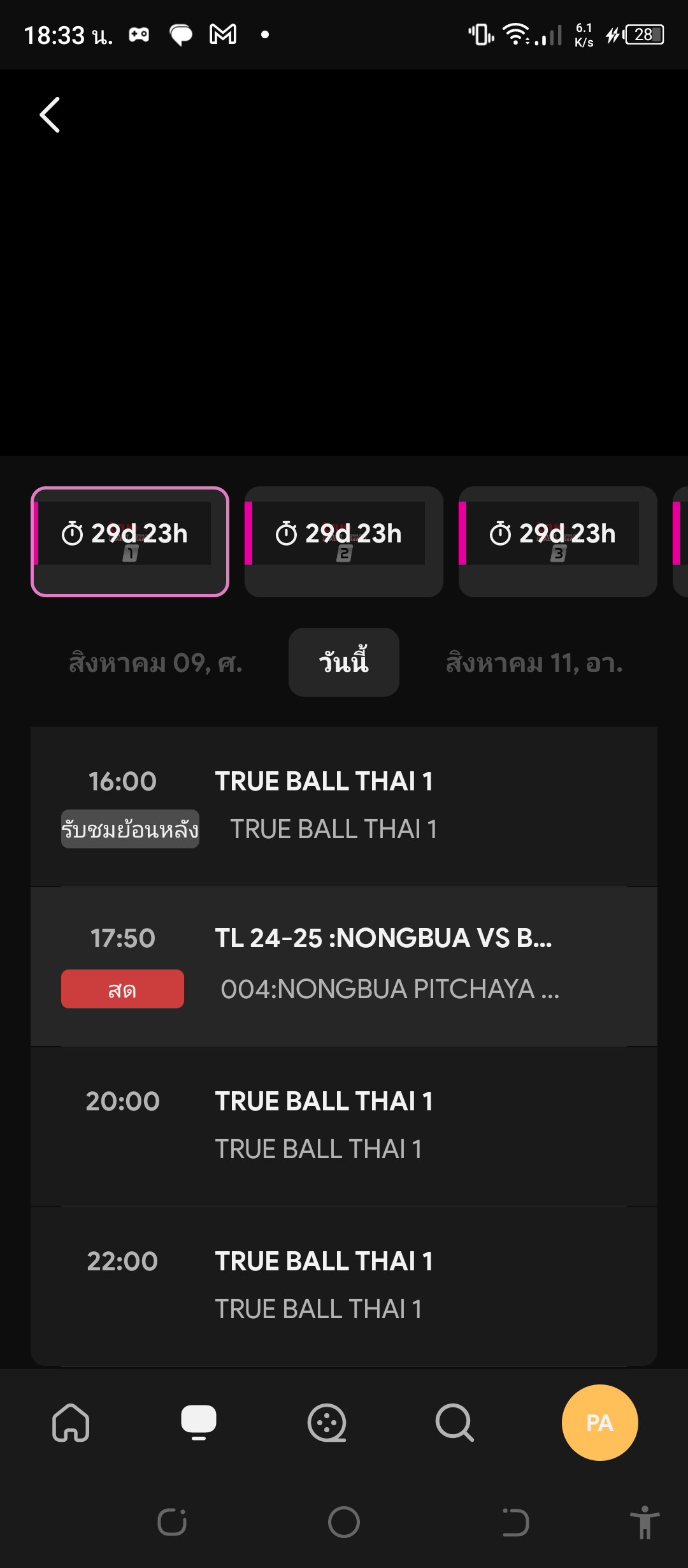Select the วันนี้ date tab
Screen dimensions: 688x1568
pyautogui.click(x=344, y=662)
